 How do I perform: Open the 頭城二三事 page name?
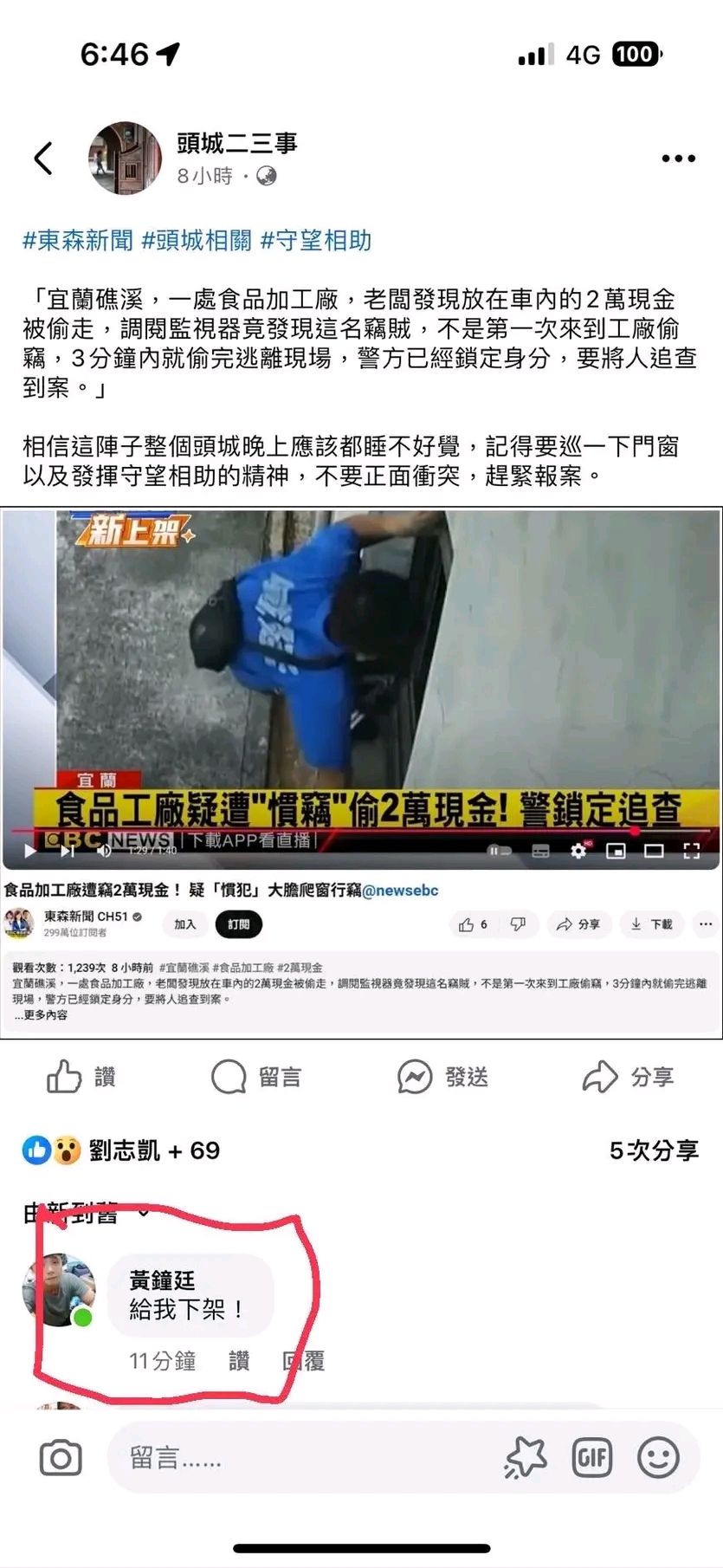coord(236,143)
